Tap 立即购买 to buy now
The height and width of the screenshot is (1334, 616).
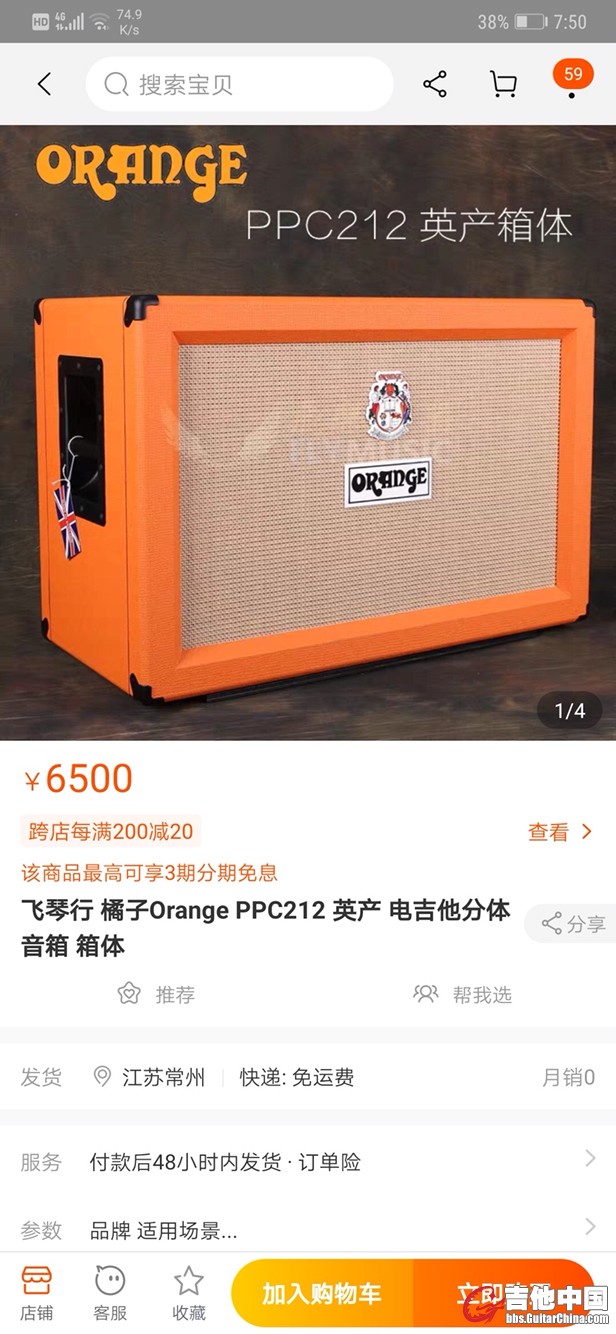500,1294
